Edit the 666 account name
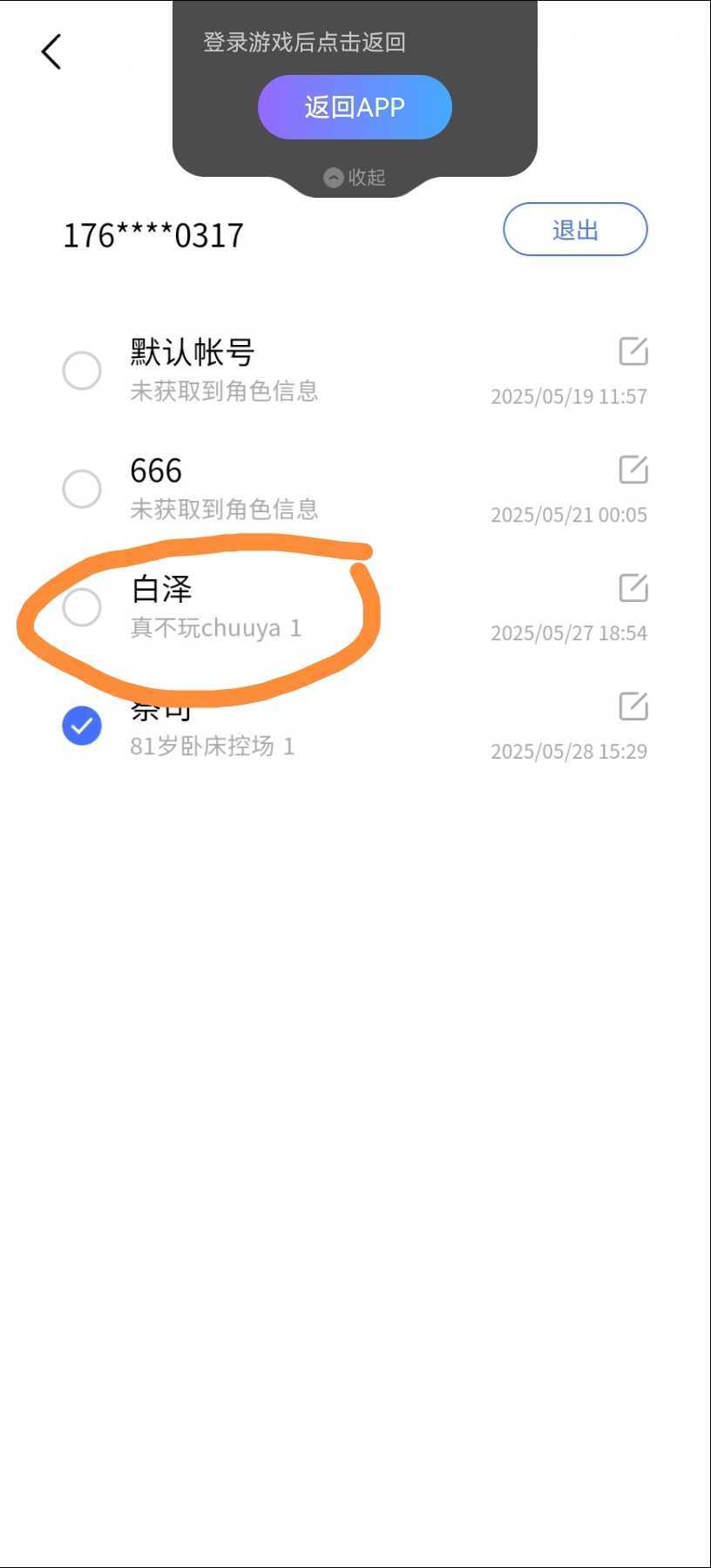The height and width of the screenshot is (1568, 711). point(633,470)
